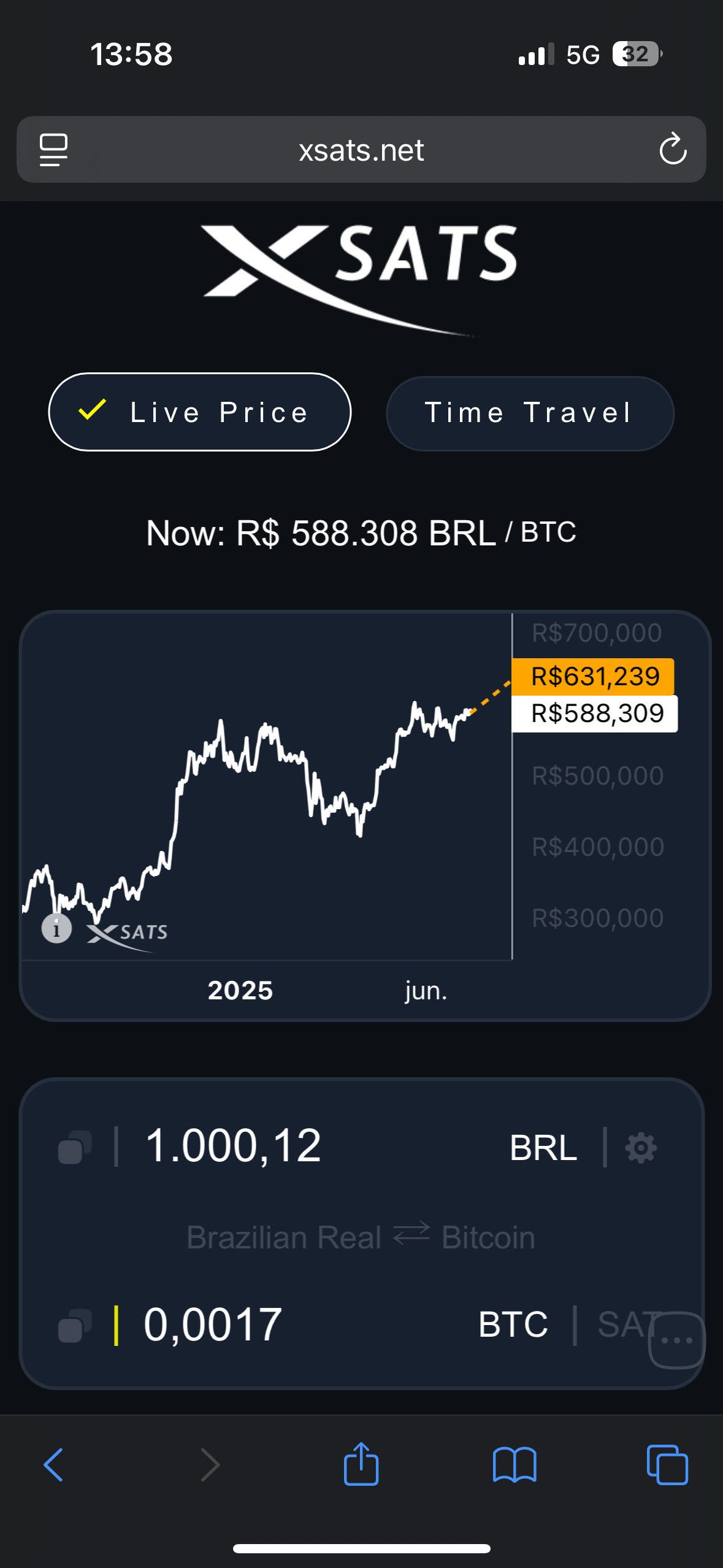Viewport: 723px width, 1568px height.
Task: Open the chart info icon
Action: pos(56,928)
